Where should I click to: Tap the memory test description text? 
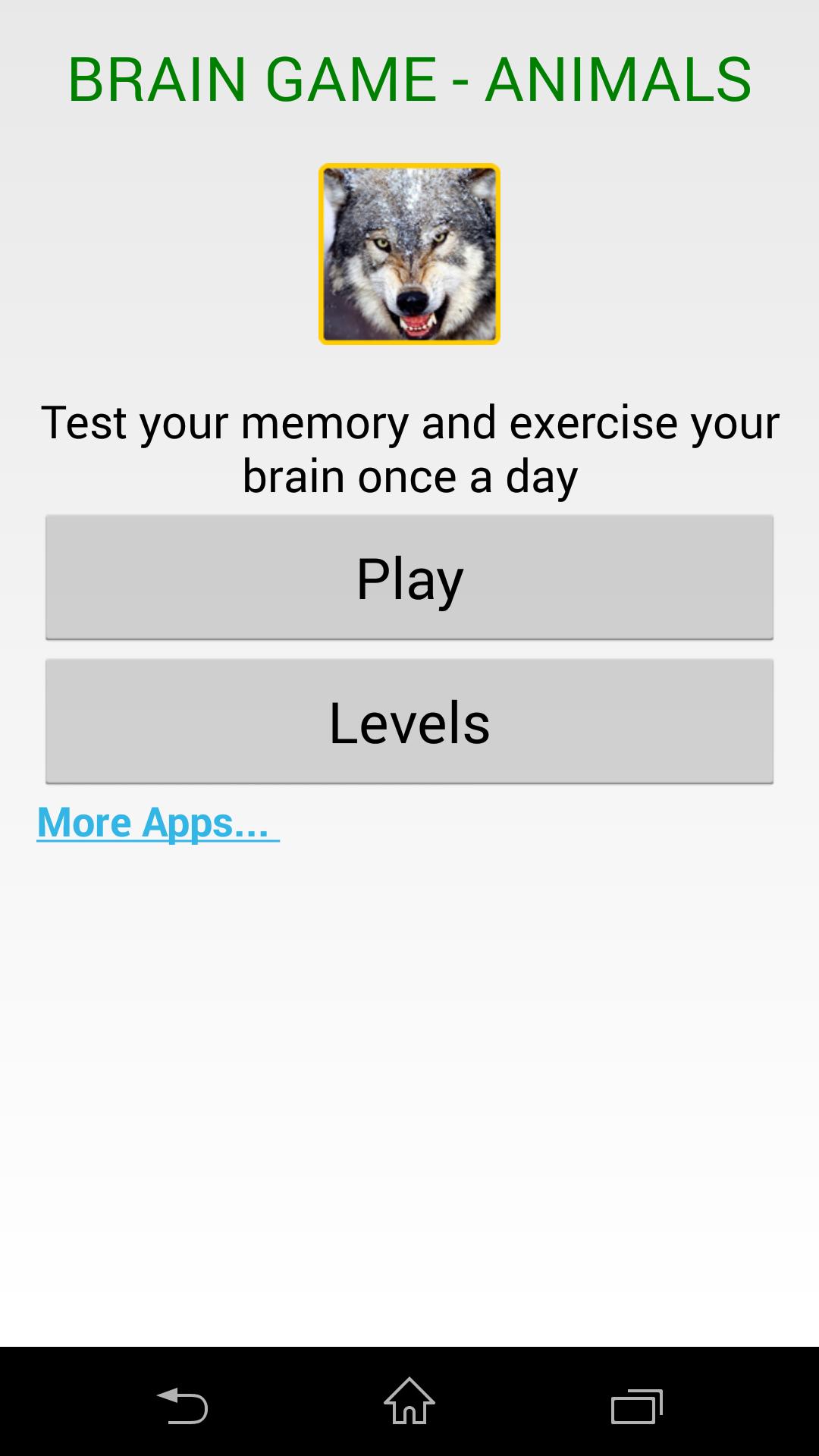point(409,447)
